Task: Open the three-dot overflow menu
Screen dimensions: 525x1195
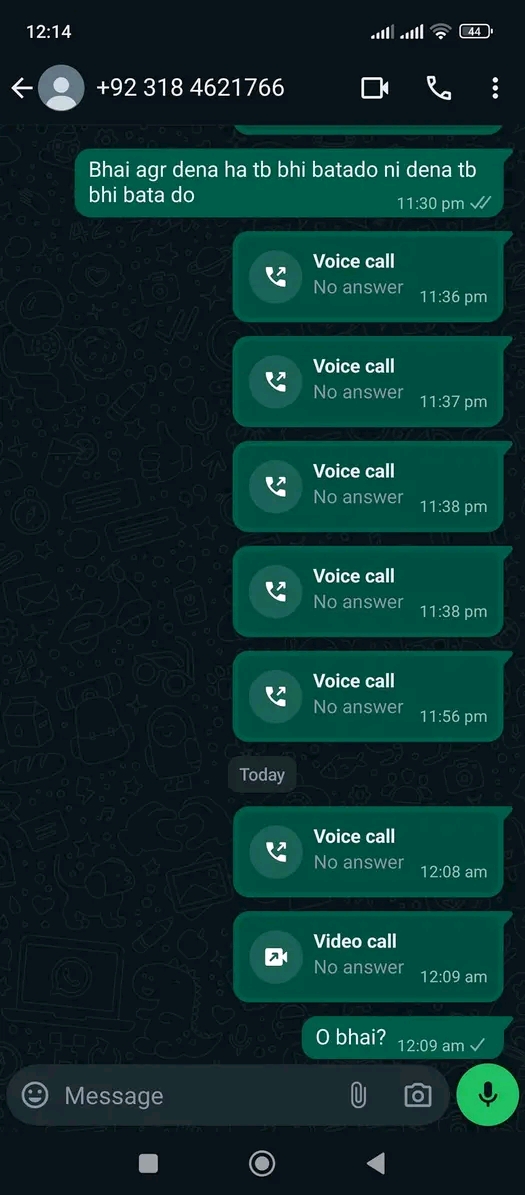Action: click(495, 88)
